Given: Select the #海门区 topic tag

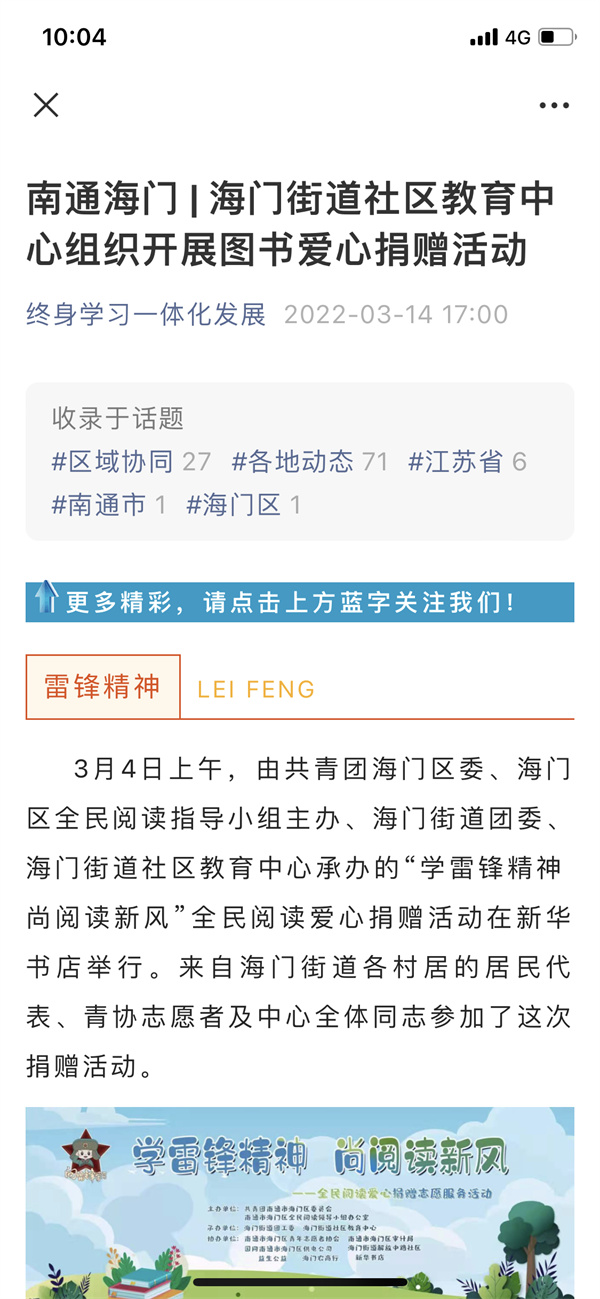Looking at the screenshot, I should [x=234, y=505].
